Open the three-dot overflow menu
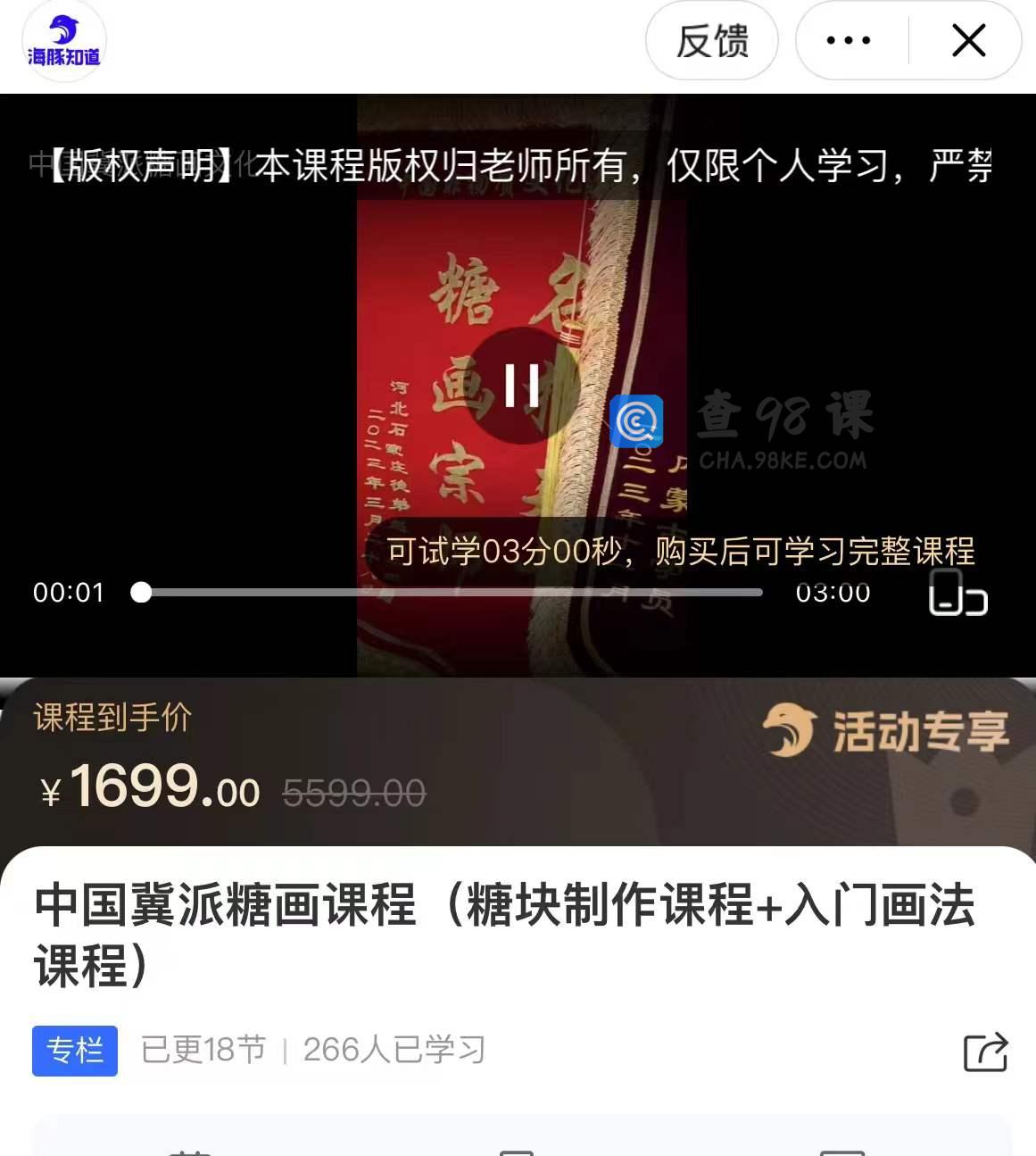Image resolution: width=1036 pixels, height=1156 pixels. click(849, 41)
